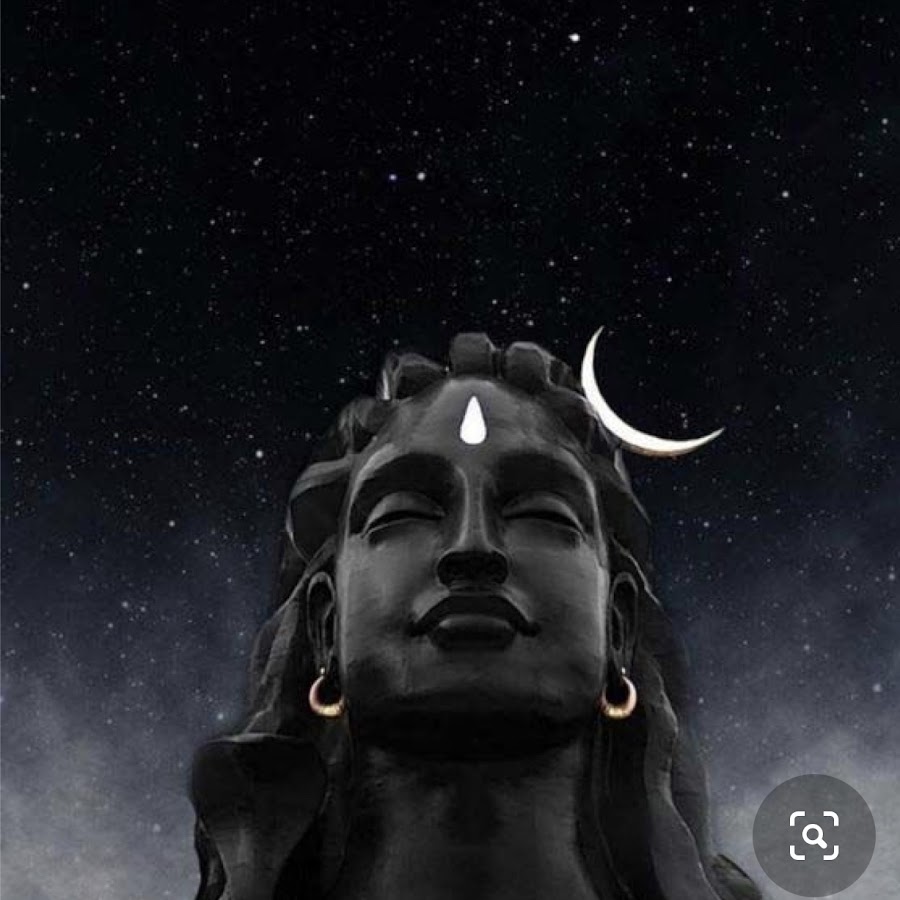Tap the visual search lens button
The image size is (900, 900).
[813, 835]
